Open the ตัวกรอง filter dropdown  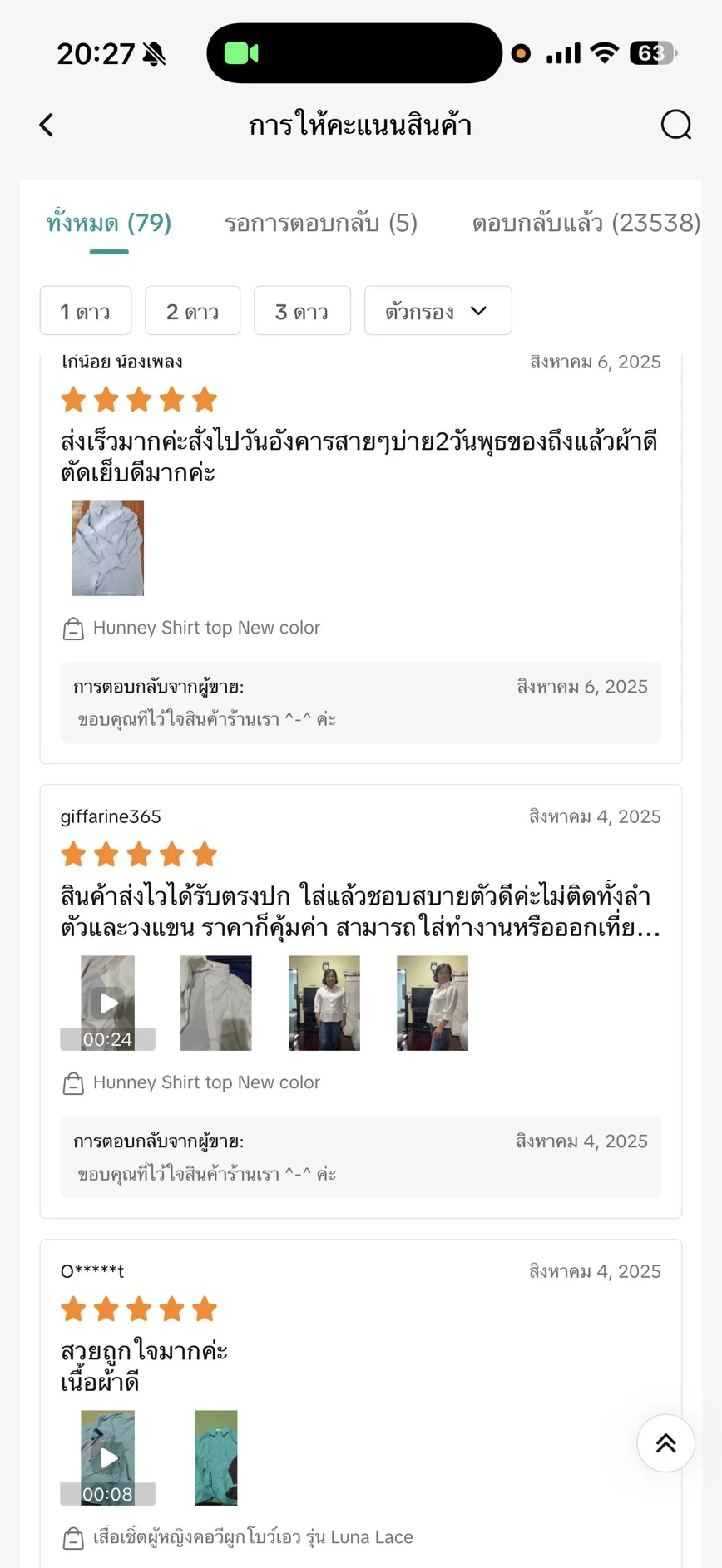coord(438,310)
